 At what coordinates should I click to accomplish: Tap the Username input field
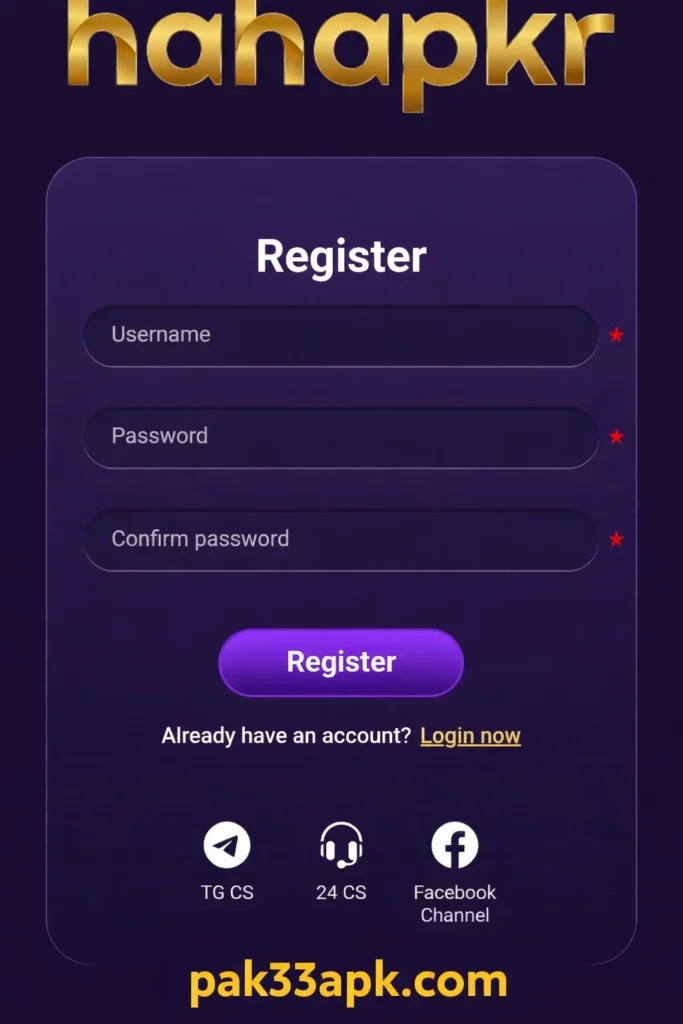[x=340, y=336]
